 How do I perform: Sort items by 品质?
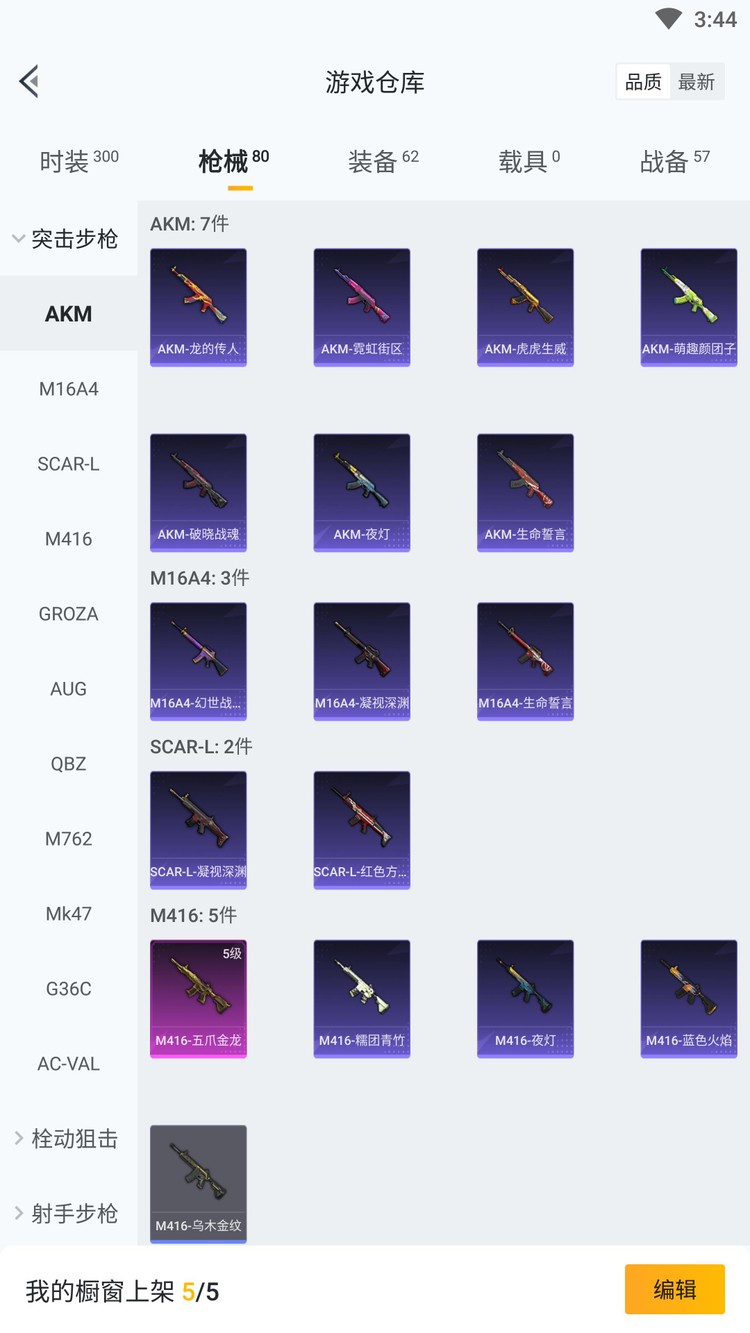click(x=643, y=82)
